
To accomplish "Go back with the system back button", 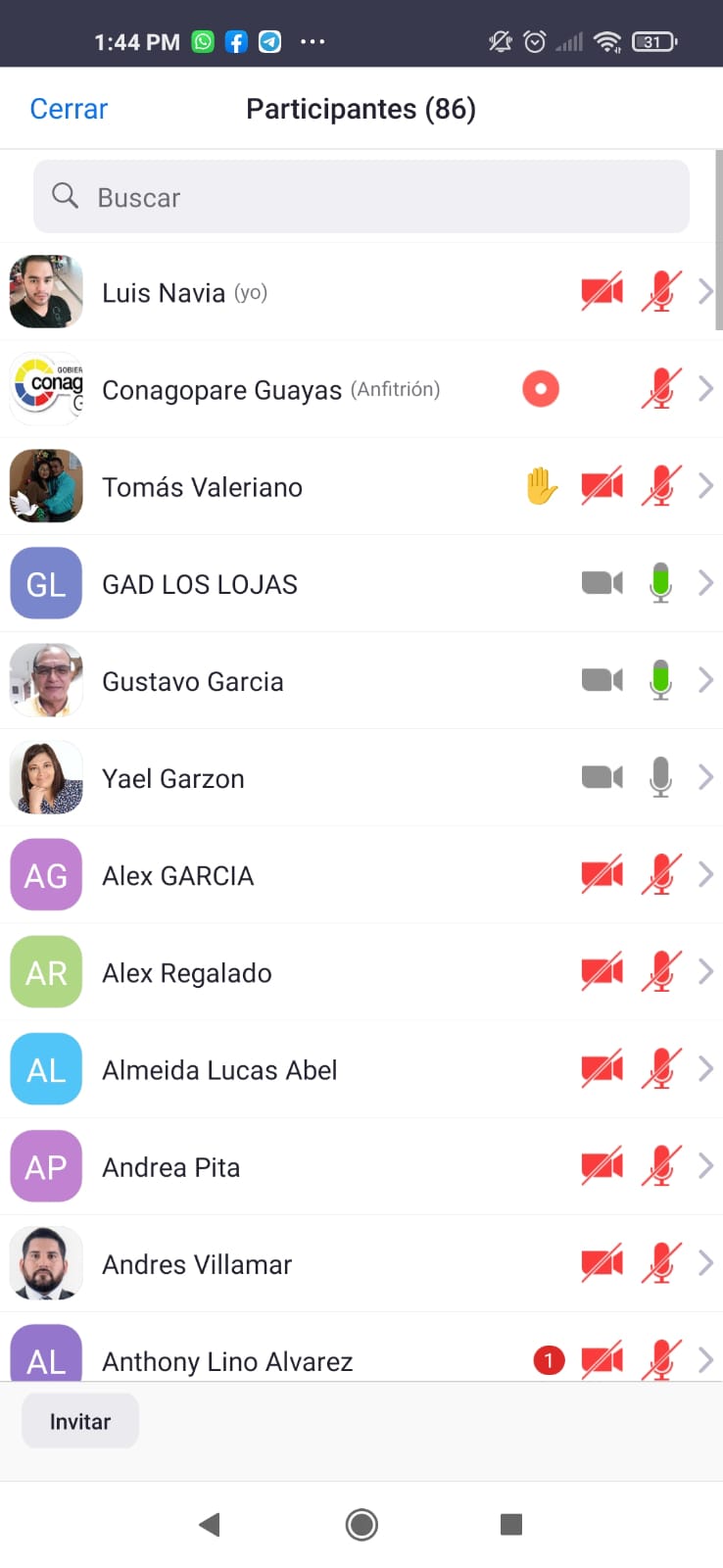I will [x=209, y=1524].
